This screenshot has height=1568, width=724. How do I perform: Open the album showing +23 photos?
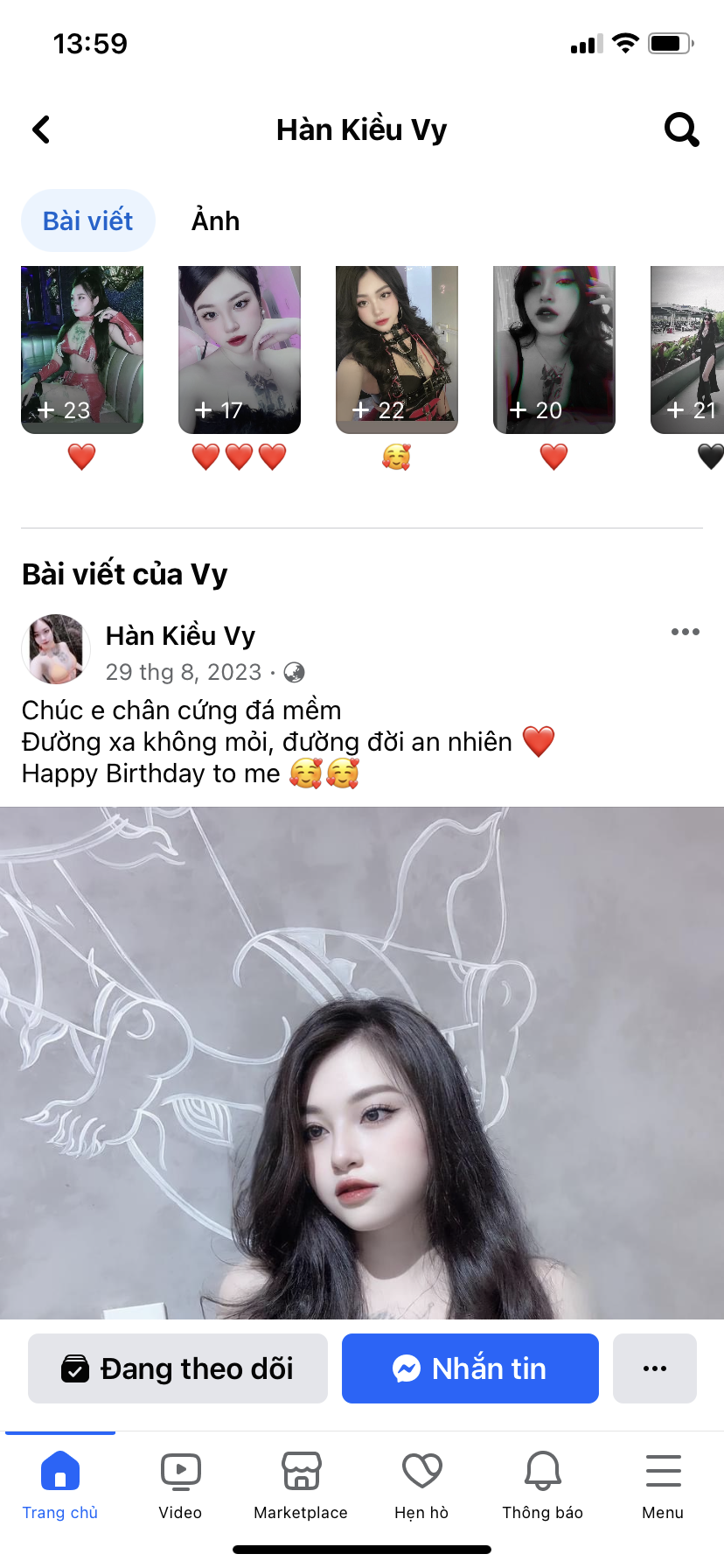point(82,349)
